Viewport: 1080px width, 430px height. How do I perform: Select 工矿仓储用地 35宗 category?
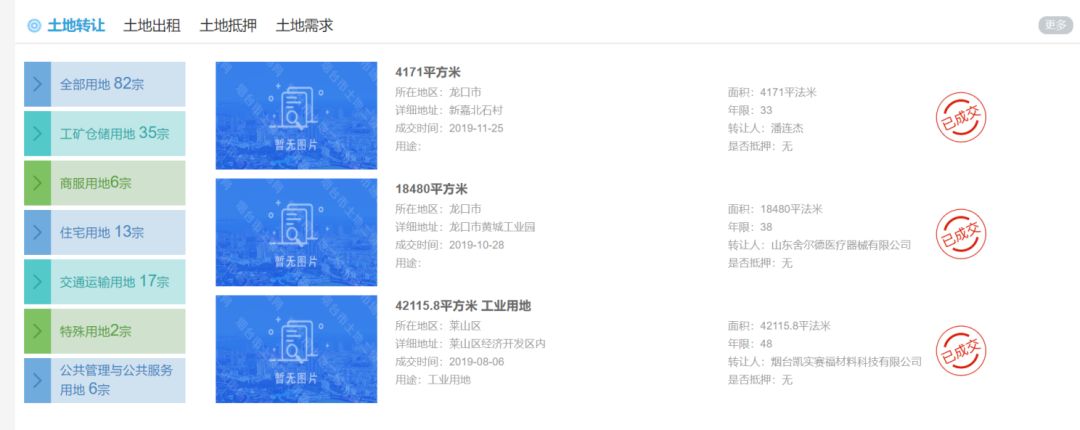[104, 133]
